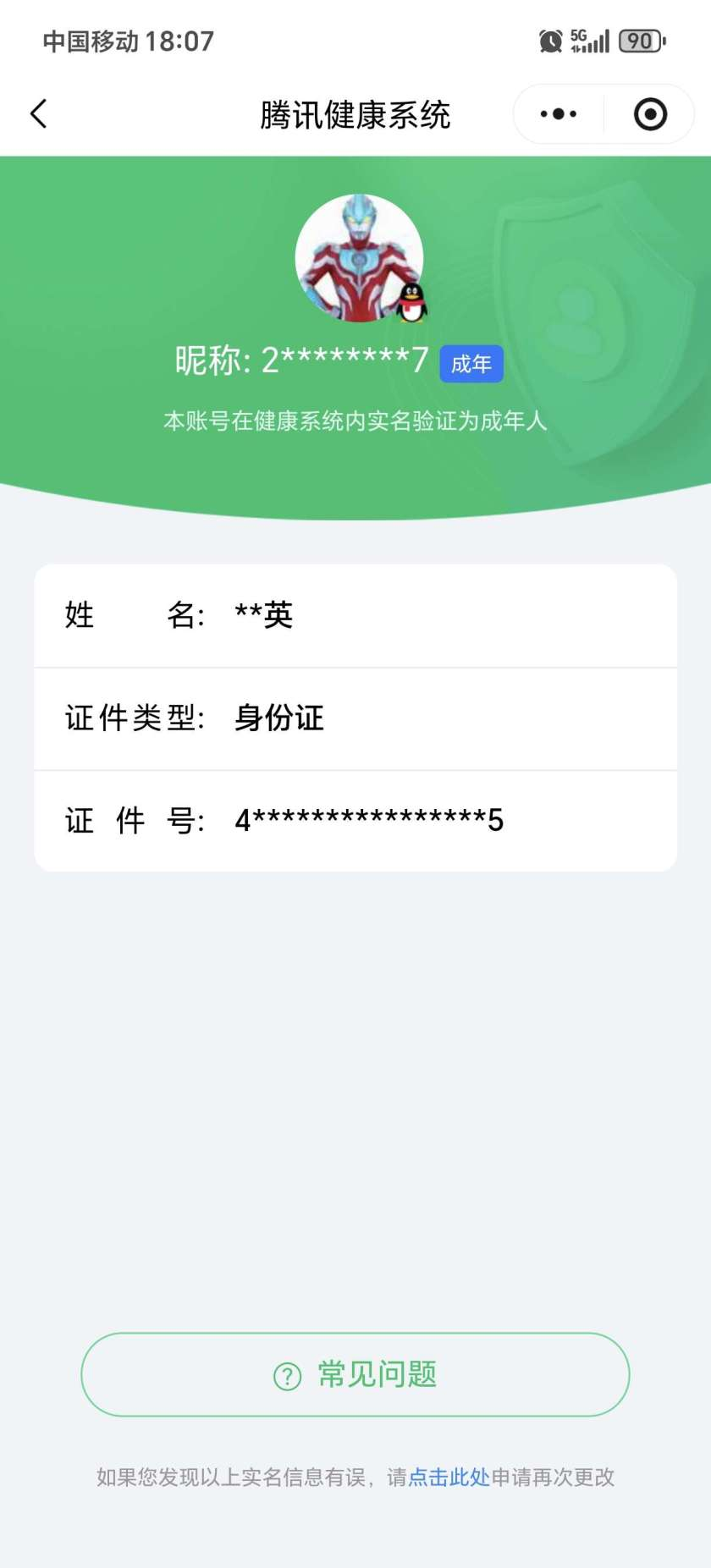Expand the 证件类型 information row
The width and height of the screenshot is (711, 1568).
tap(355, 718)
